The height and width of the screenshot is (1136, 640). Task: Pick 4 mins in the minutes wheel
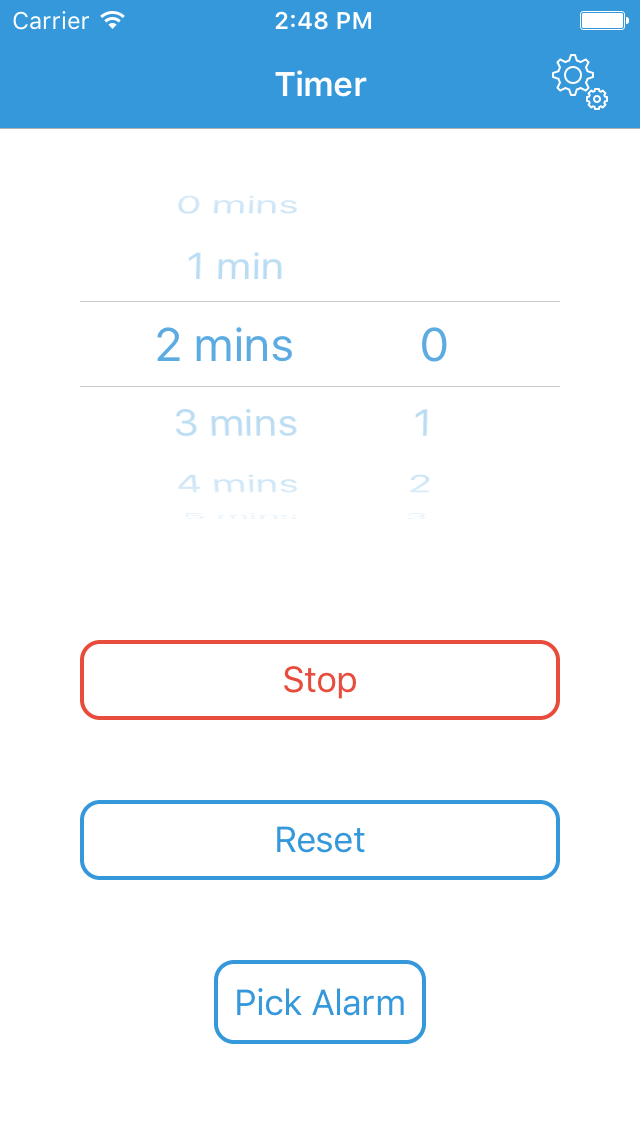(238, 483)
